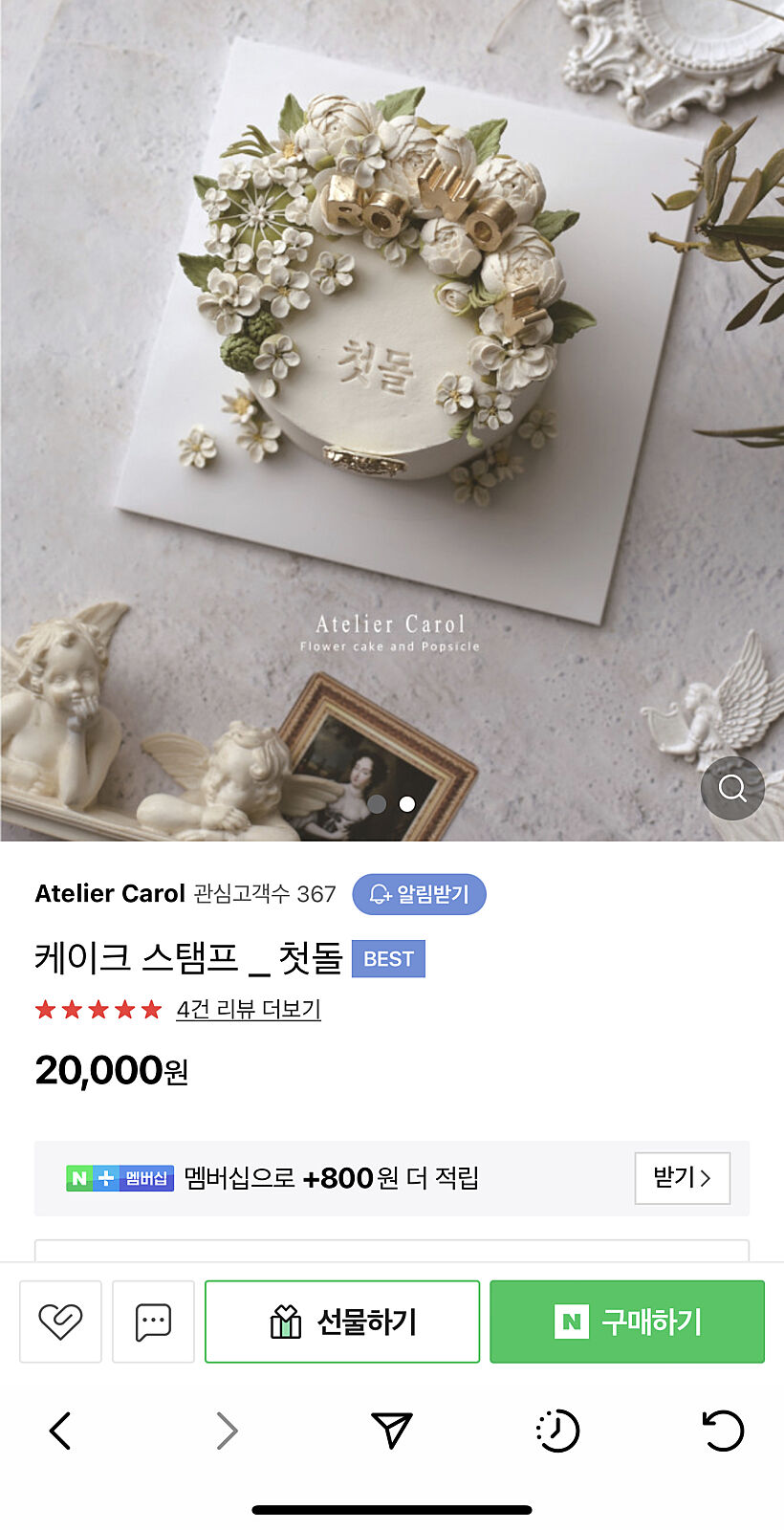The height and width of the screenshot is (1530, 784).
Task: Zoom the product image with the magnifier
Action: [732, 788]
